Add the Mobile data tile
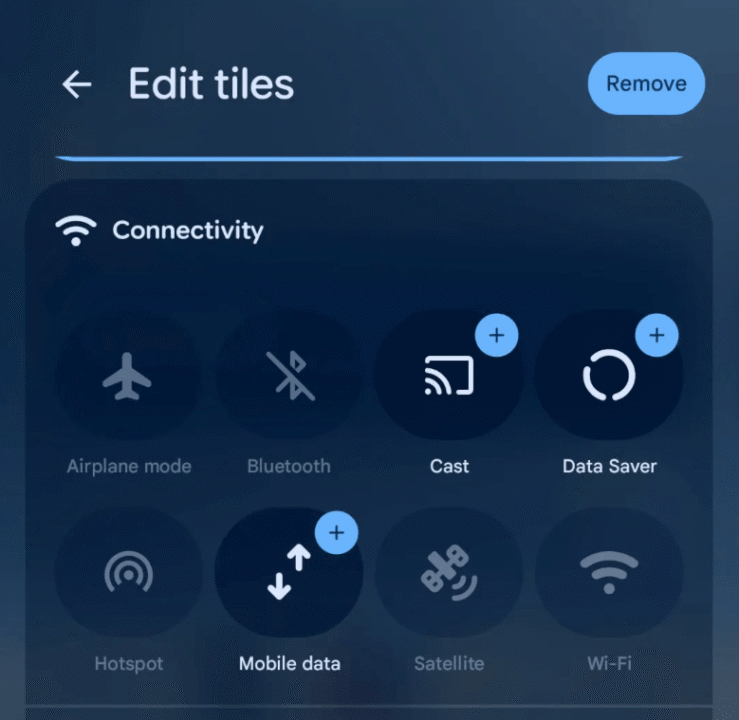 pyautogui.click(x=336, y=533)
